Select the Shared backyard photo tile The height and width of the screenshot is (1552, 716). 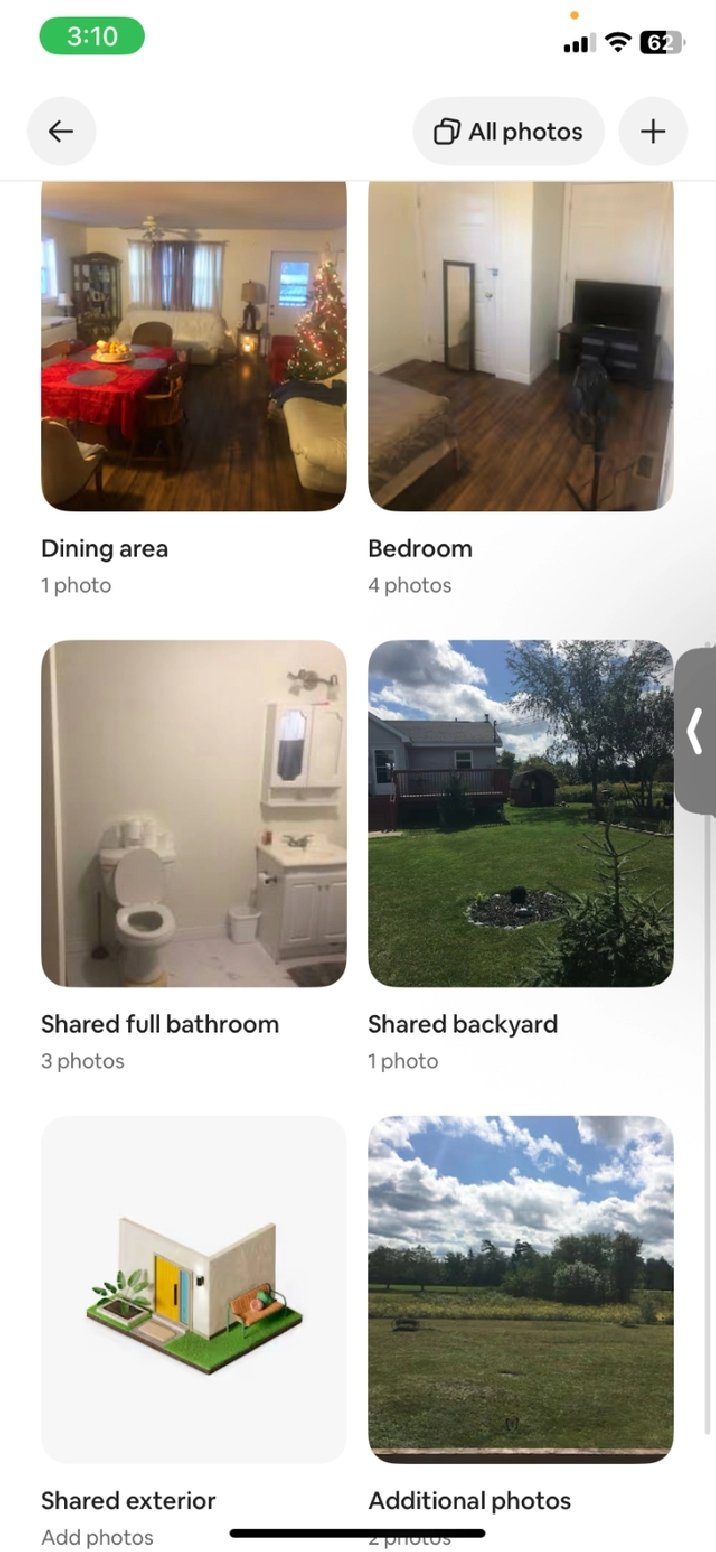pyautogui.click(x=520, y=813)
